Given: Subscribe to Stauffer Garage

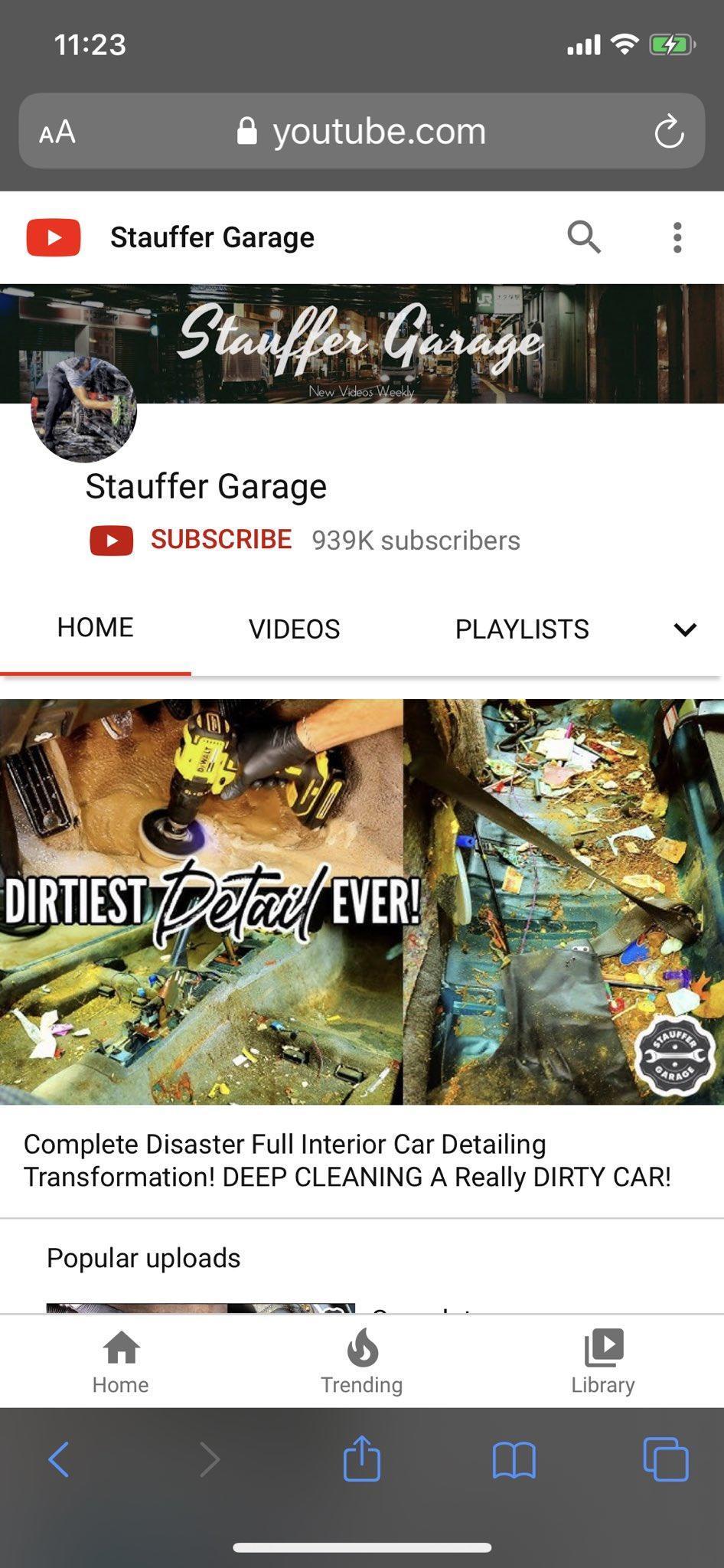Looking at the screenshot, I should tap(220, 540).
